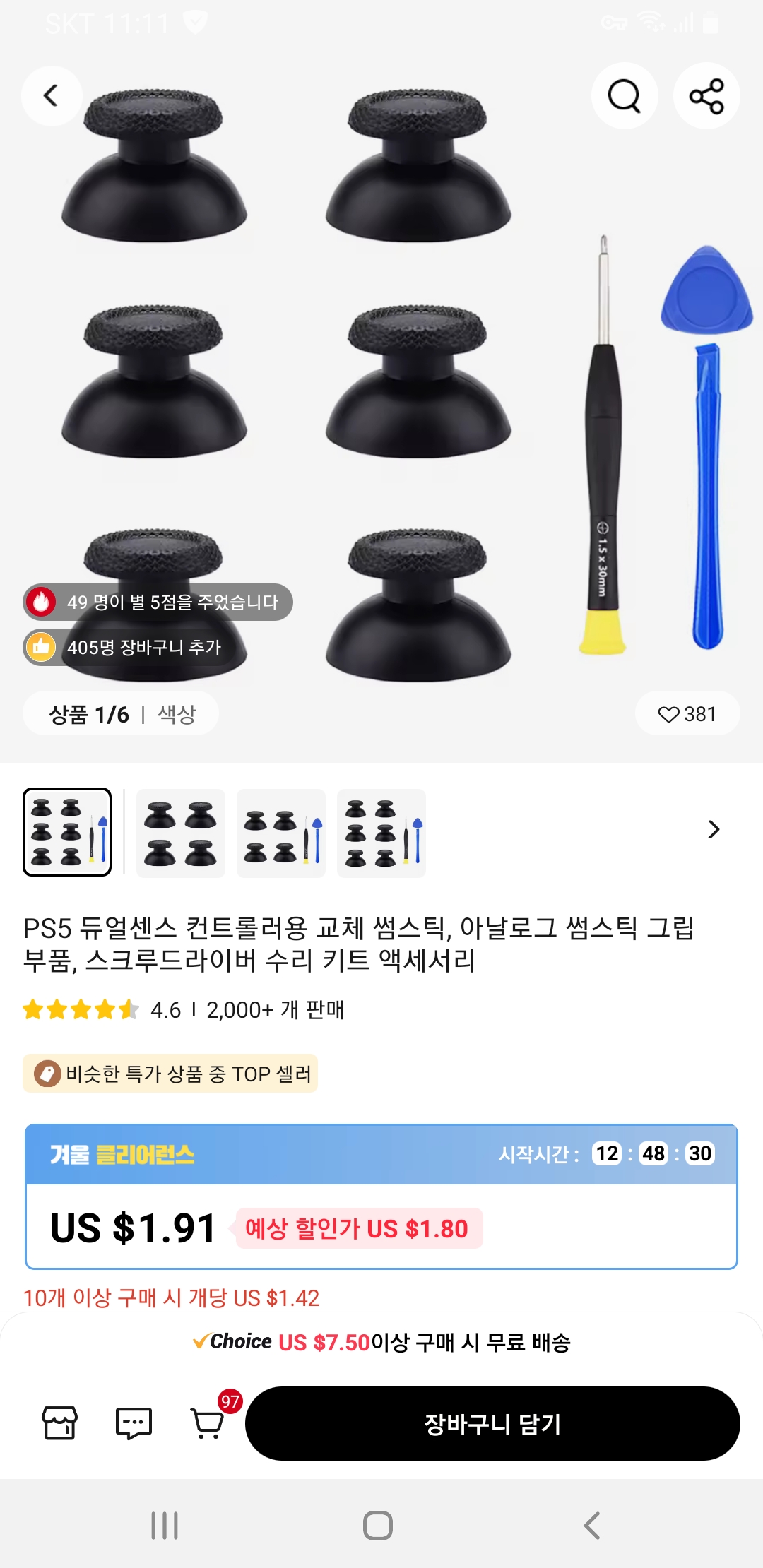Open system recent apps
This screenshot has width=763, height=1568.
tap(165, 1526)
